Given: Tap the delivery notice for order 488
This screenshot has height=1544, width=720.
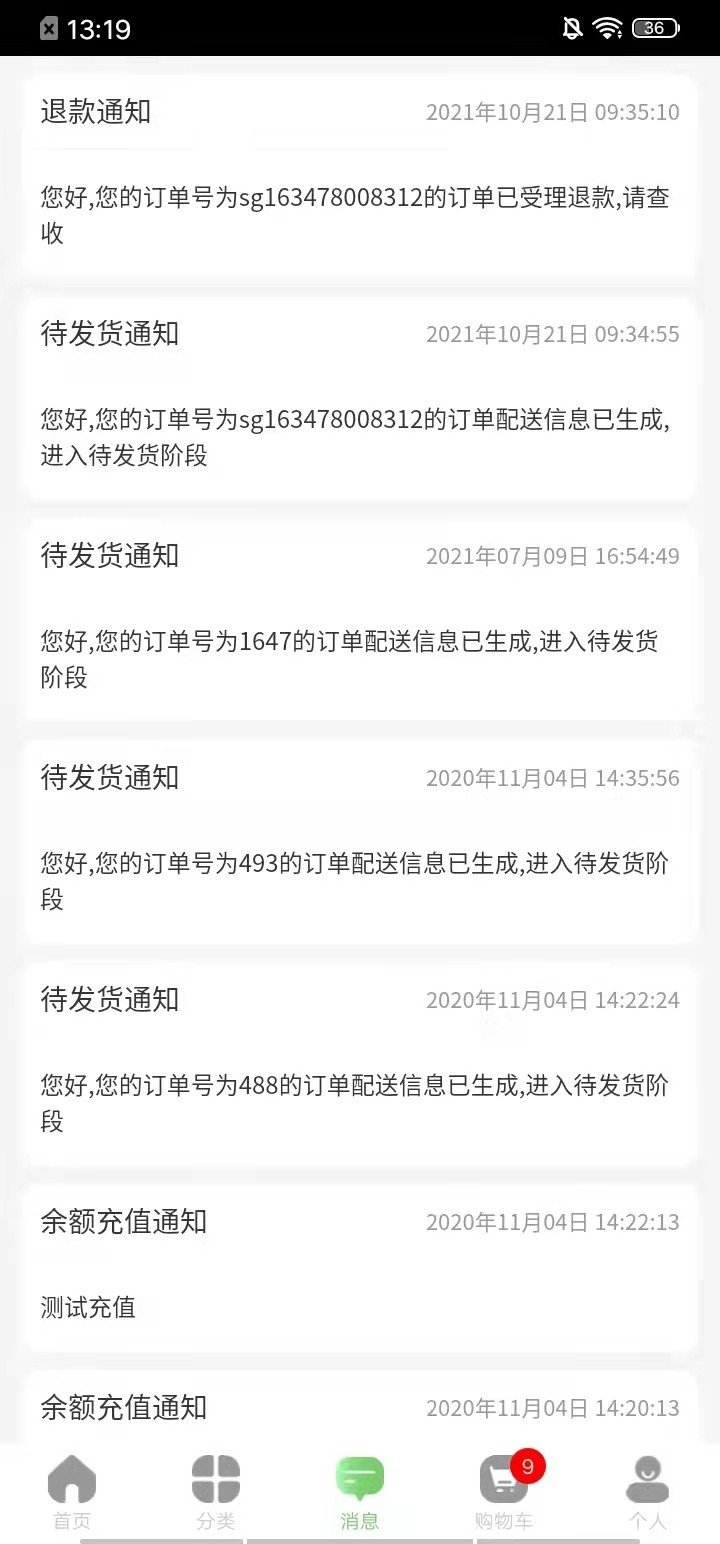Looking at the screenshot, I should pyautogui.click(x=360, y=1060).
